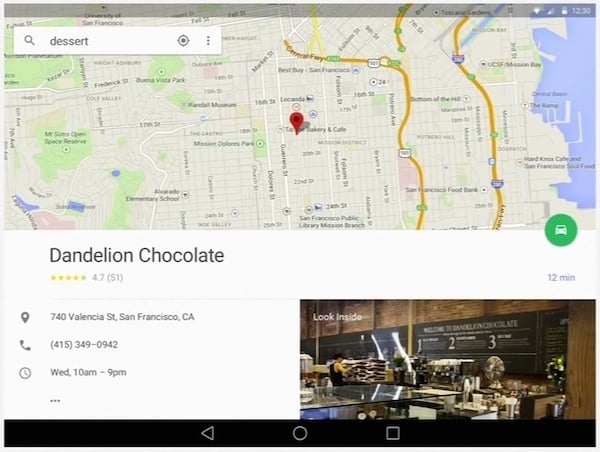Open recent apps with the square button
The image size is (600, 452).
point(393,433)
